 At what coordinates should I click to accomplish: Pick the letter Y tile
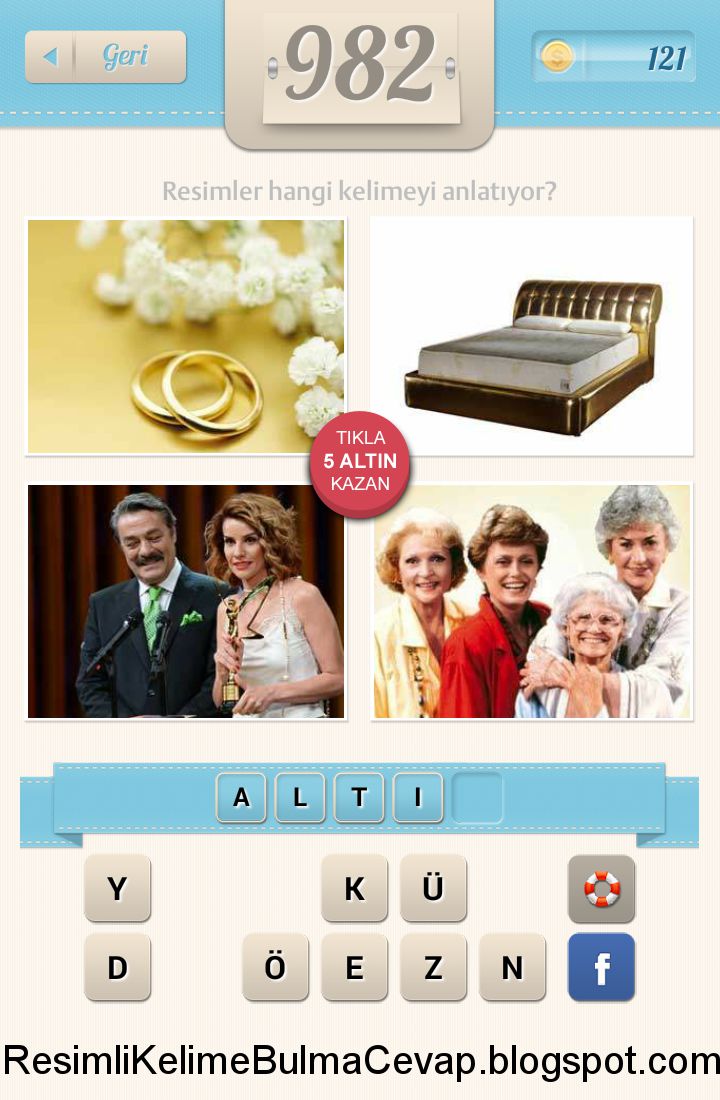click(118, 887)
